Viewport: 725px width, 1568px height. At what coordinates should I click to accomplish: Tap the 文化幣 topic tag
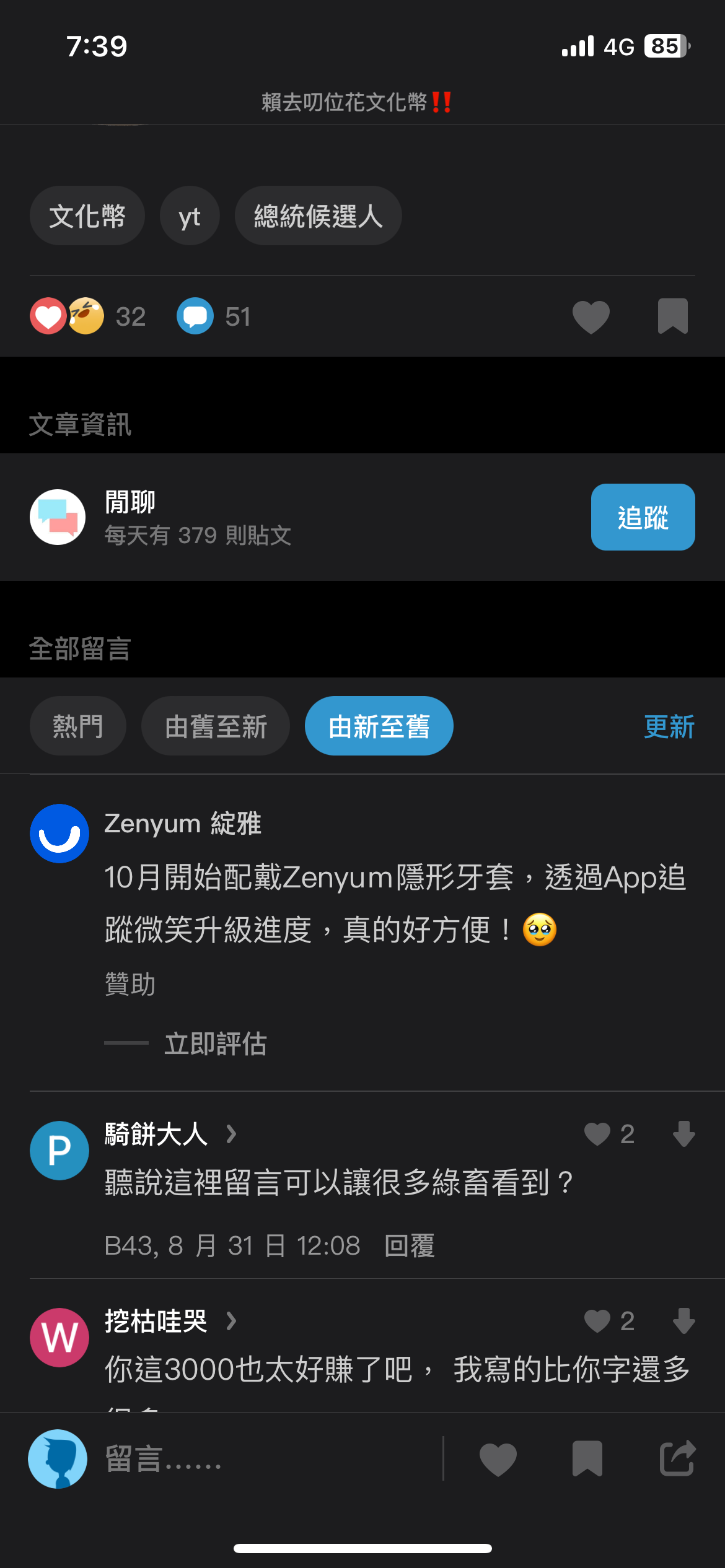pos(87,216)
